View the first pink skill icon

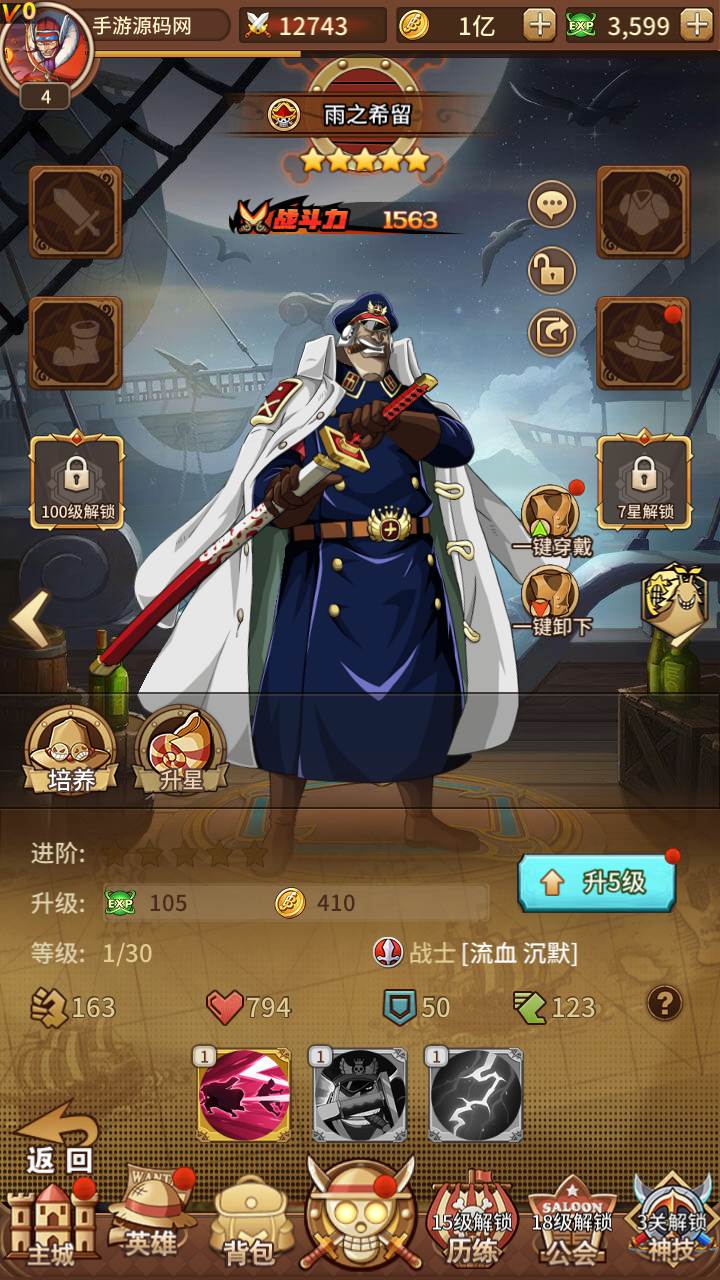pyautogui.click(x=244, y=1095)
